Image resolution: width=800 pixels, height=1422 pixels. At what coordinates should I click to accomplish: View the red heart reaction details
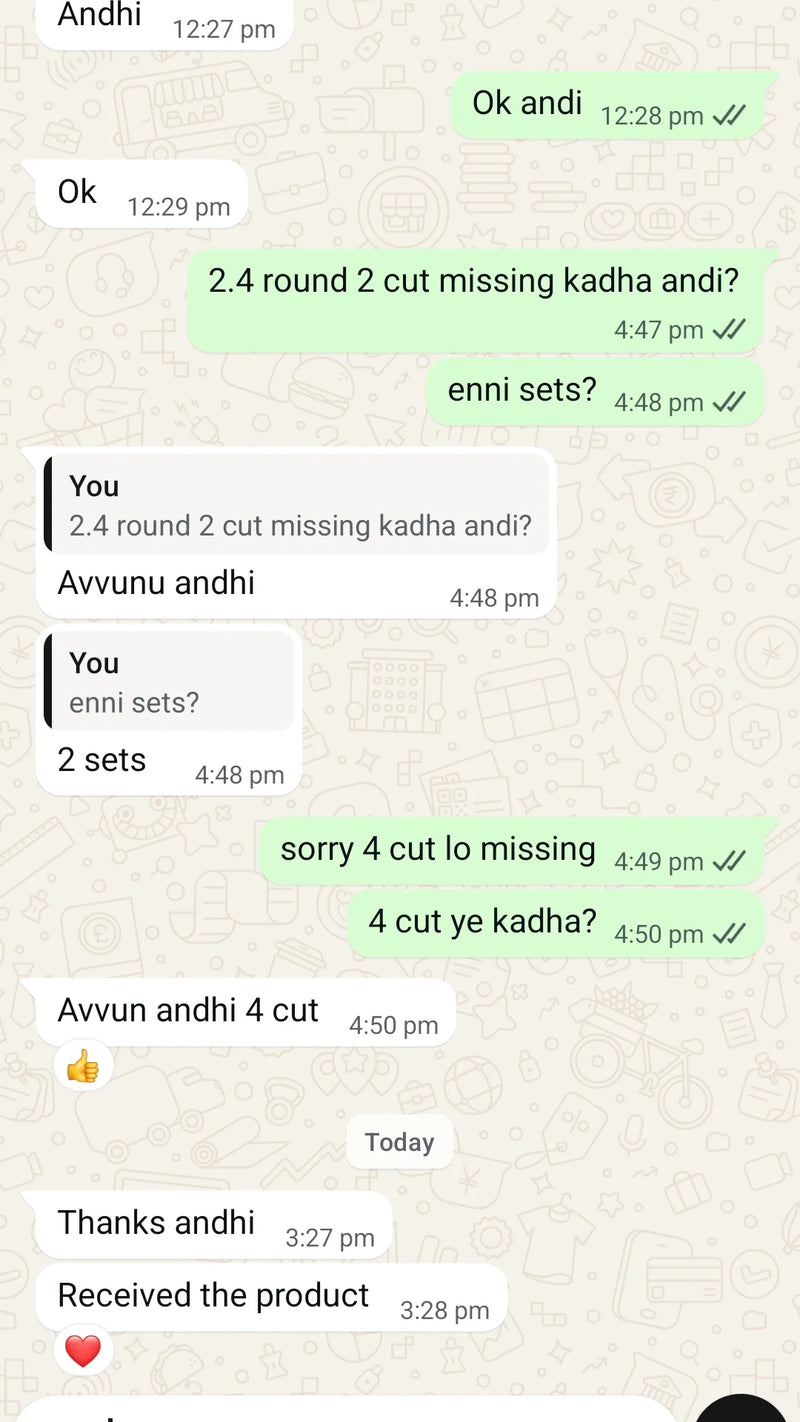pyautogui.click(x=83, y=1351)
